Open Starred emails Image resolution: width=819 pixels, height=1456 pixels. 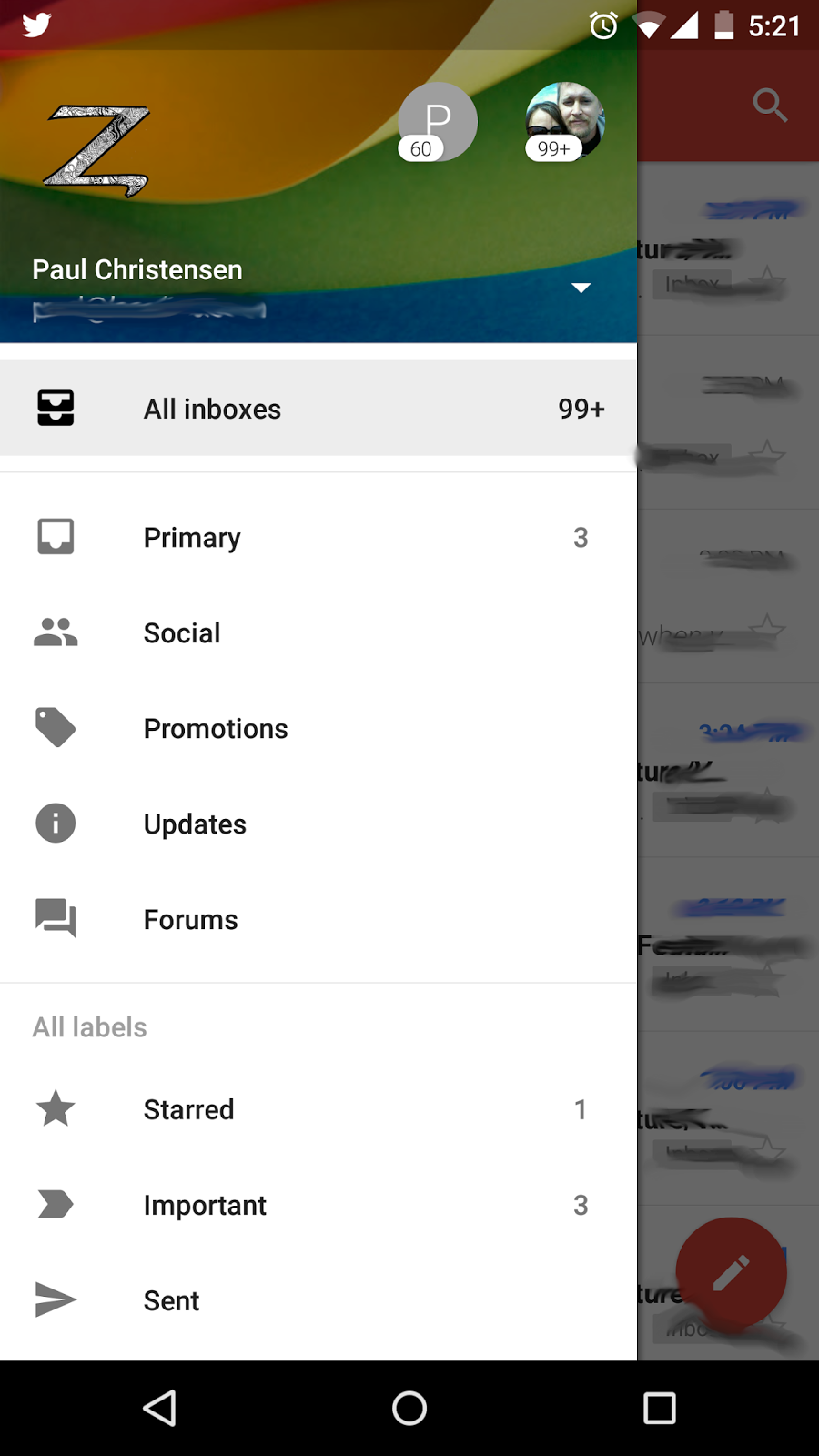pos(318,1110)
